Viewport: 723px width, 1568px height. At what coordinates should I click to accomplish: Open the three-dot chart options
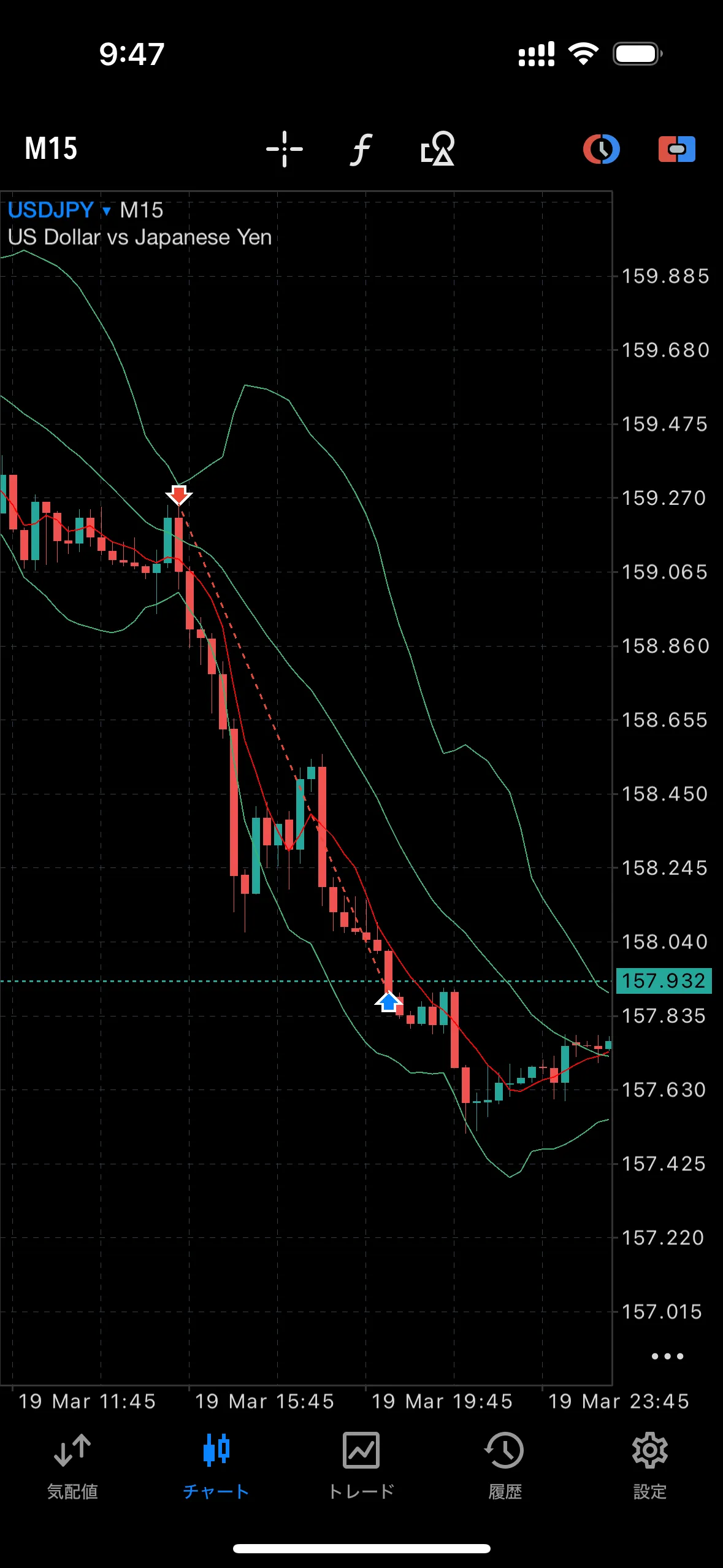click(x=667, y=1356)
